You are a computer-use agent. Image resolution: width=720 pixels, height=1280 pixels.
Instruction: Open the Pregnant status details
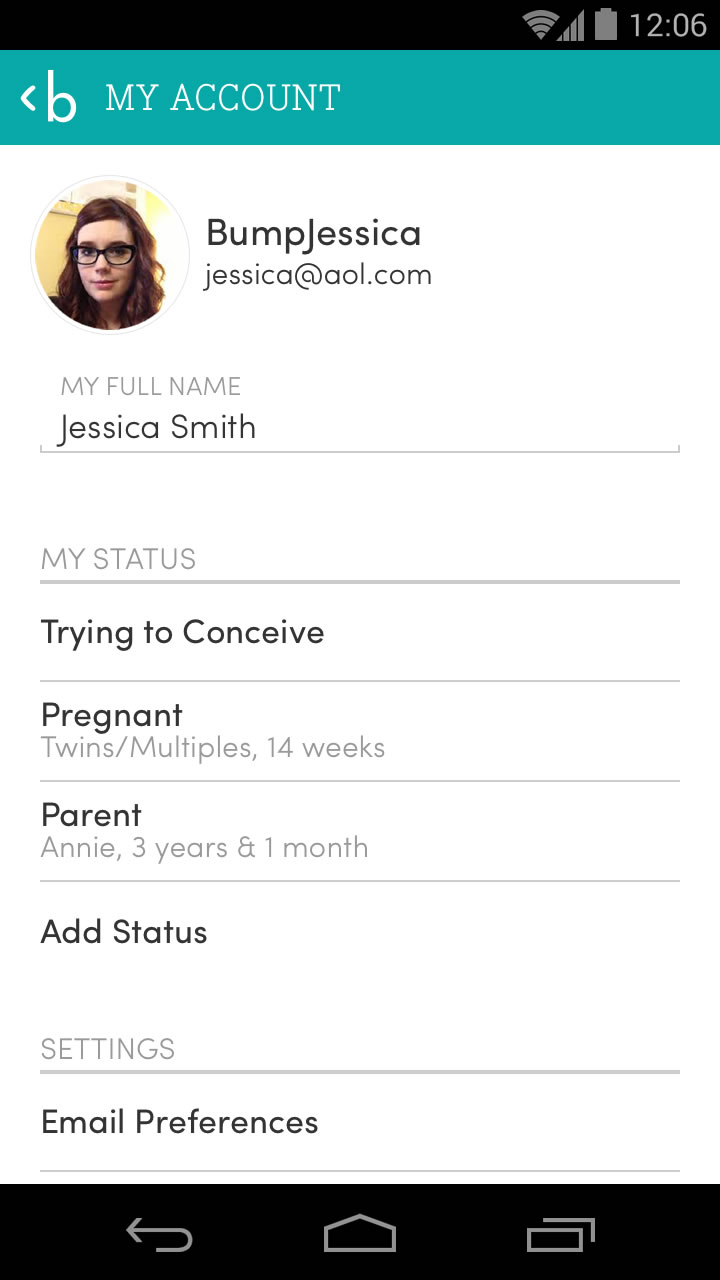tap(360, 730)
